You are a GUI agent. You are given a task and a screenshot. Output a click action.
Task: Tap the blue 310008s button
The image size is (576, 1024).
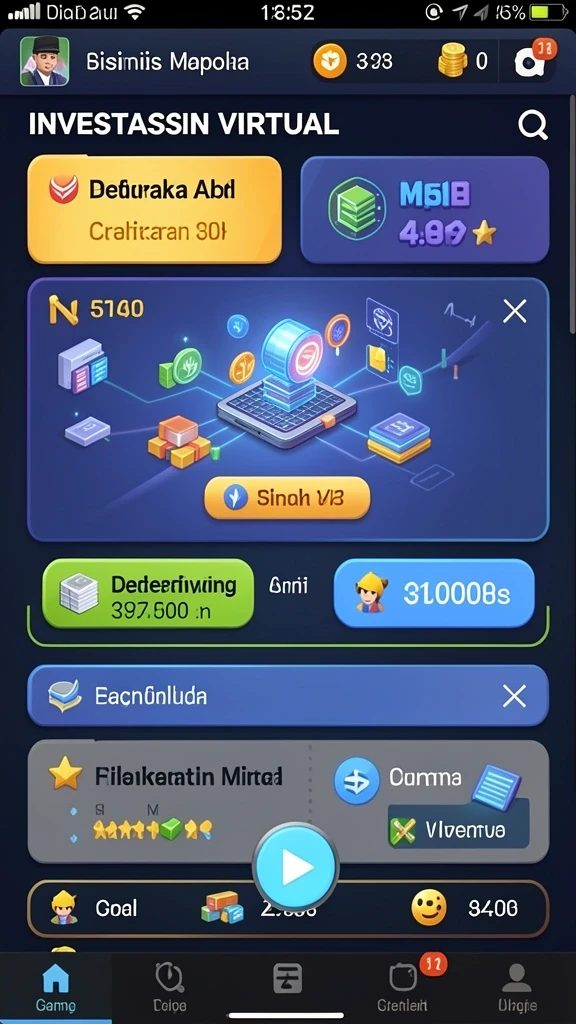pyautogui.click(x=434, y=593)
